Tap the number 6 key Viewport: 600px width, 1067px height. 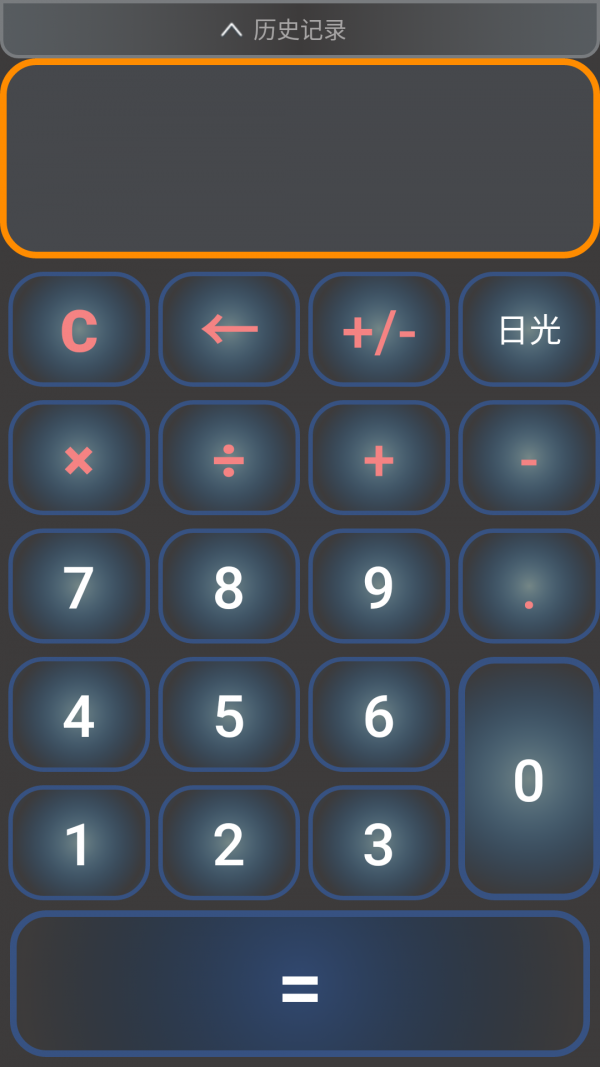(379, 715)
